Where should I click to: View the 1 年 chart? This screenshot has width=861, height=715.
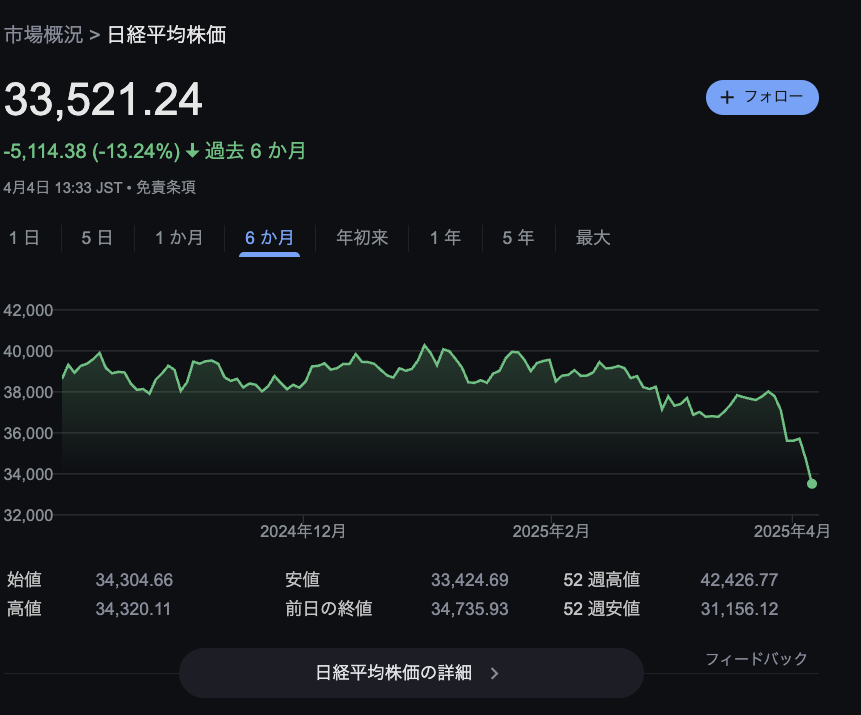445,238
